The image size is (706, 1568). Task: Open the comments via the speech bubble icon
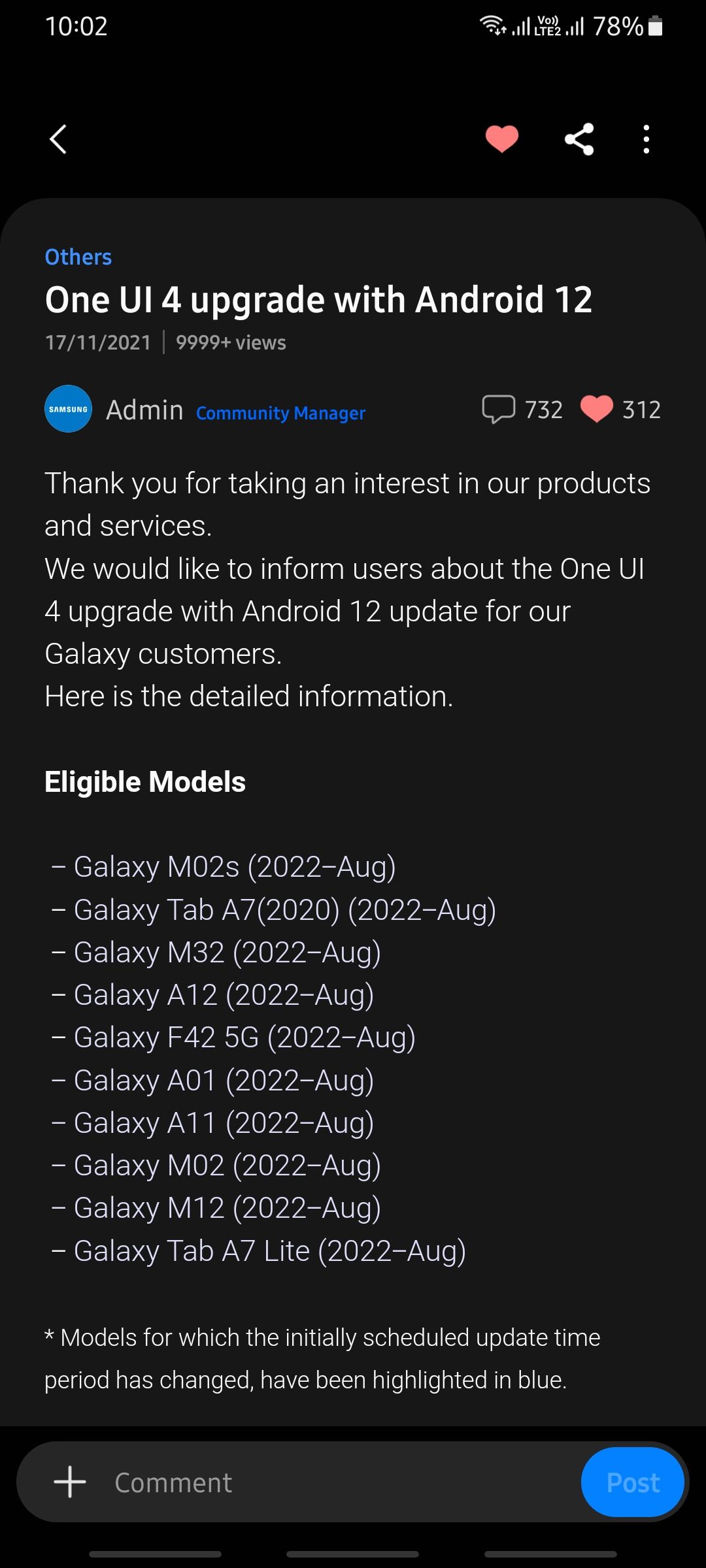pos(499,409)
